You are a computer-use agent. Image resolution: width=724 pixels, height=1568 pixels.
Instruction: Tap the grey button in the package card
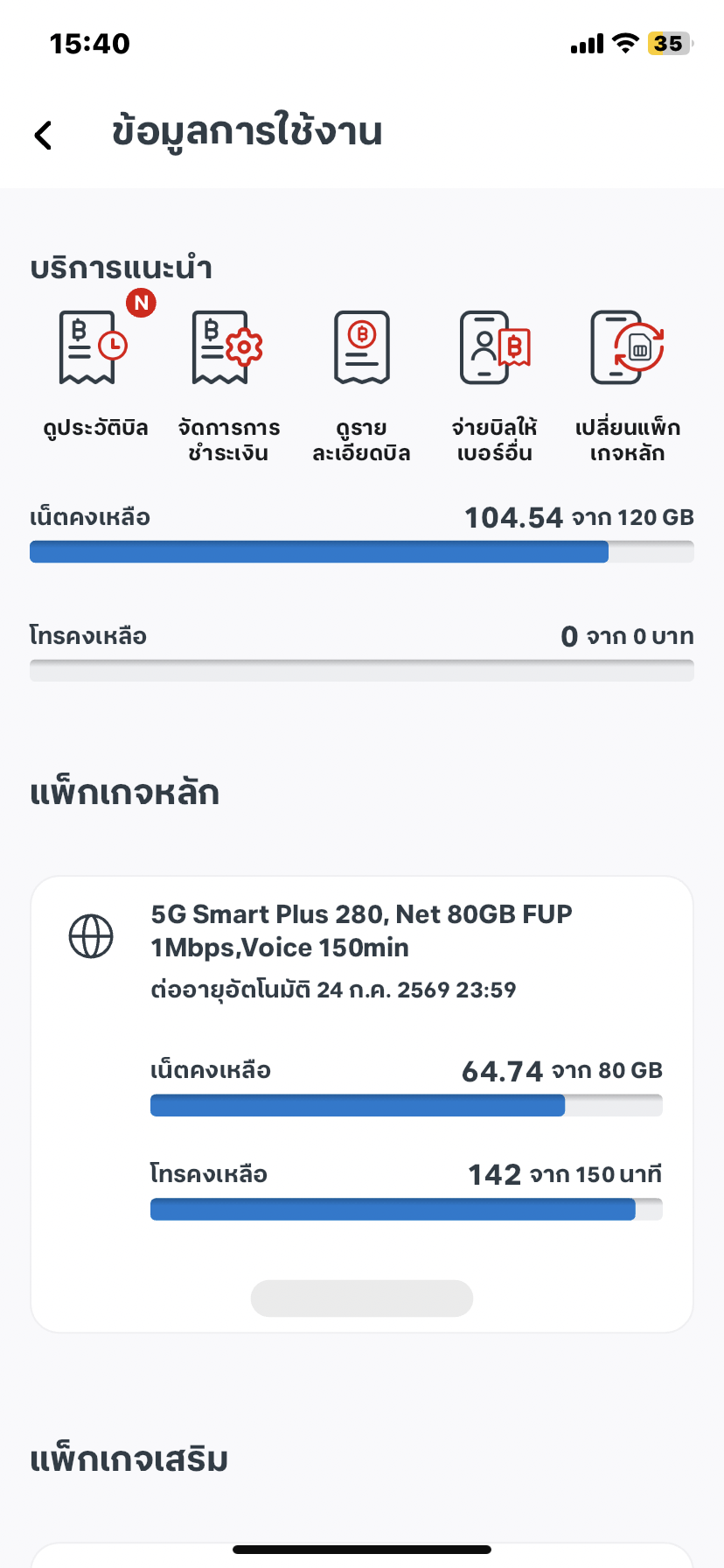click(362, 1298)
